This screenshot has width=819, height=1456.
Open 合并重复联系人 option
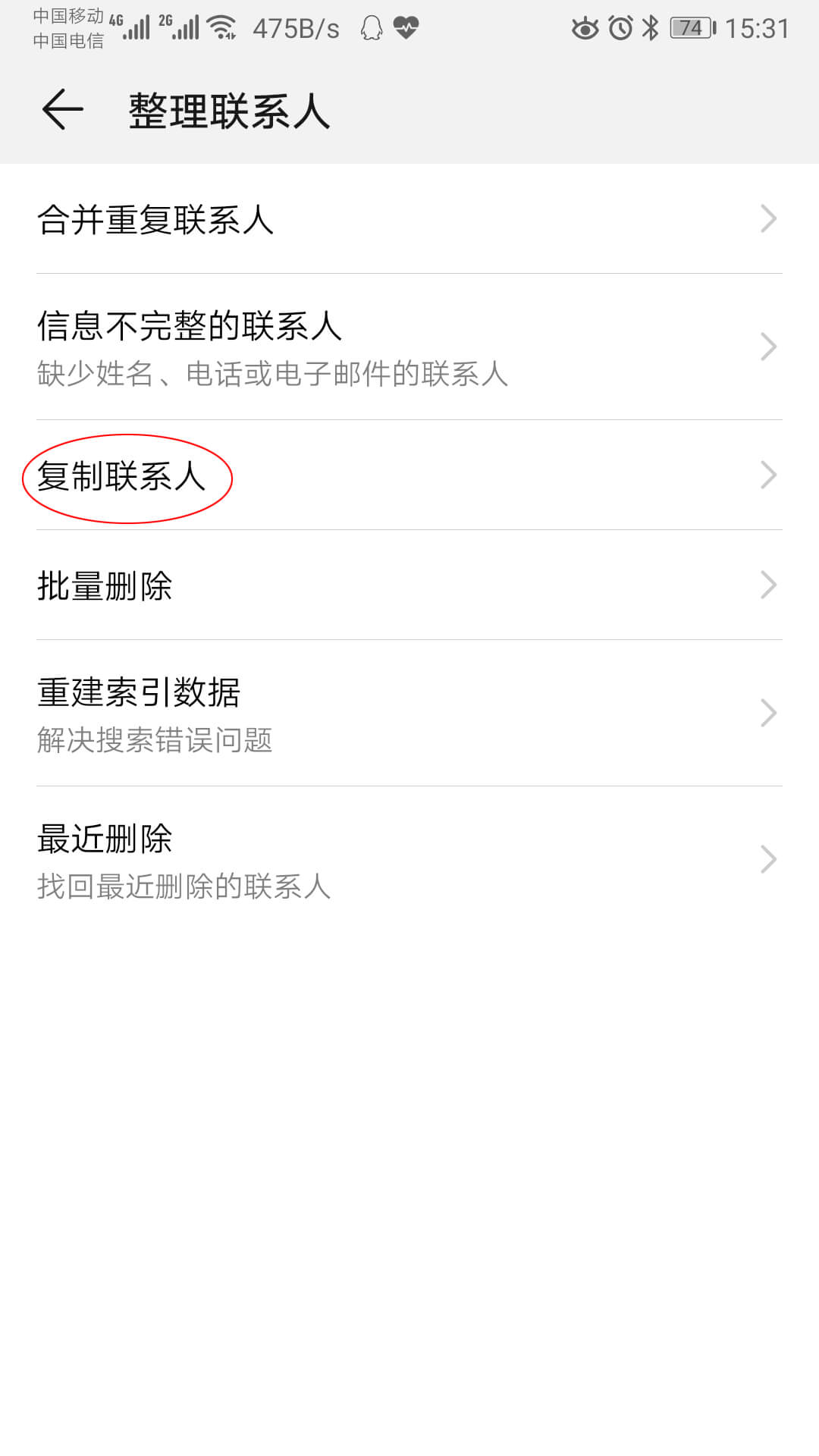(x=409, y=219)
